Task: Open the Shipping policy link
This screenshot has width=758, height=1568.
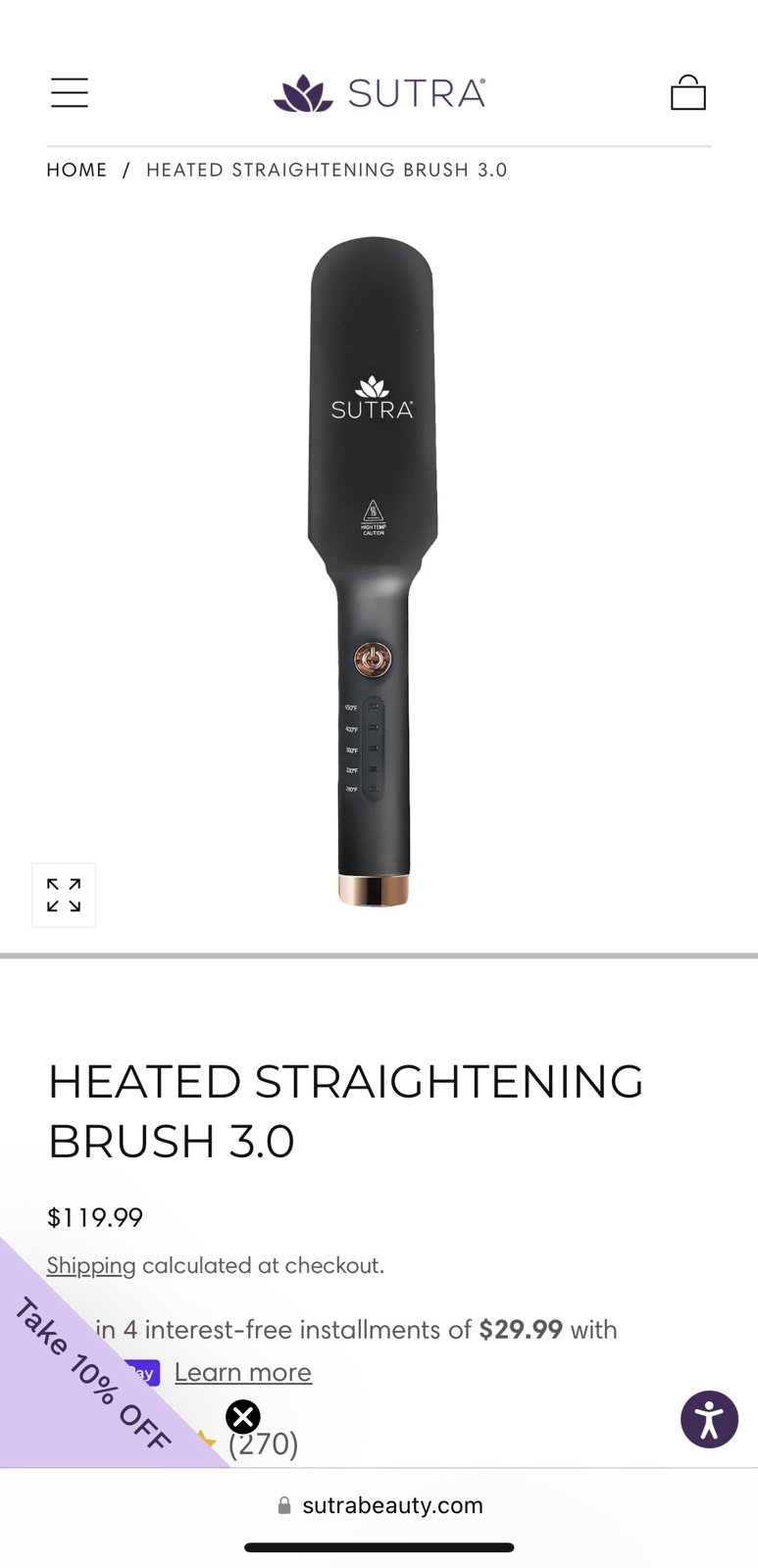Action: point(91,1265)
